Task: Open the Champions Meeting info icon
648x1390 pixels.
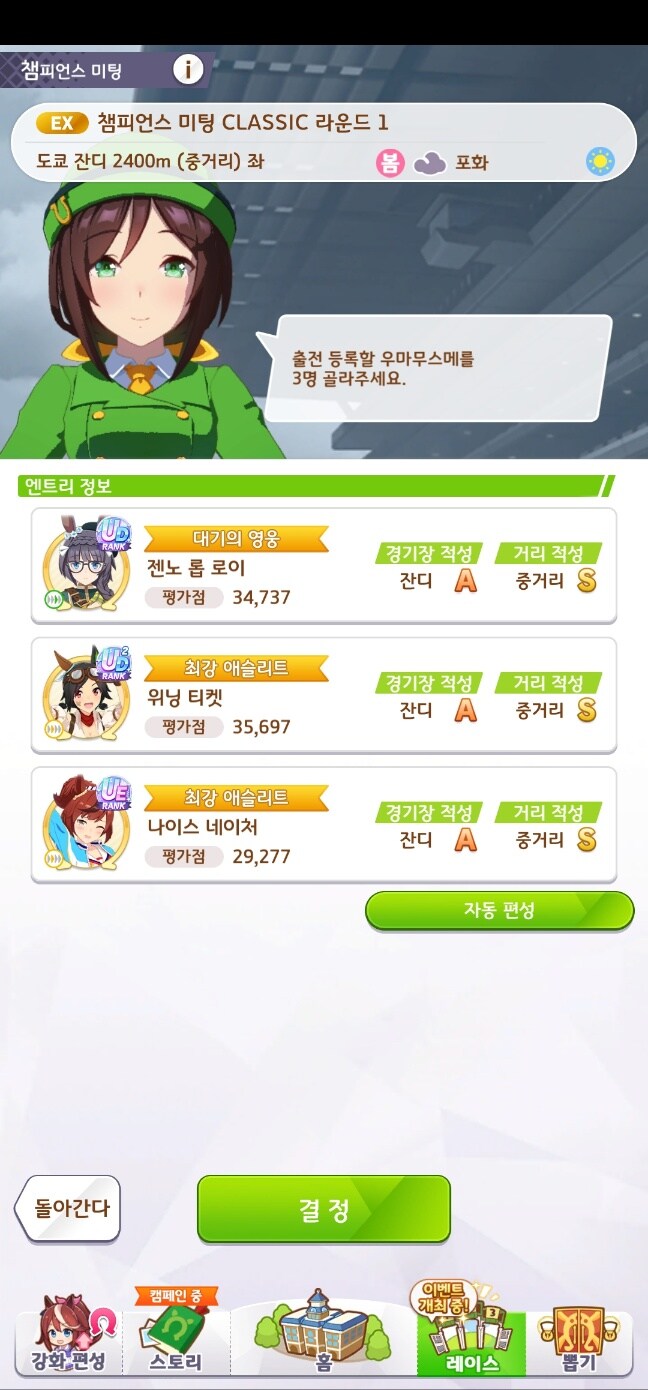Action: 188,69
